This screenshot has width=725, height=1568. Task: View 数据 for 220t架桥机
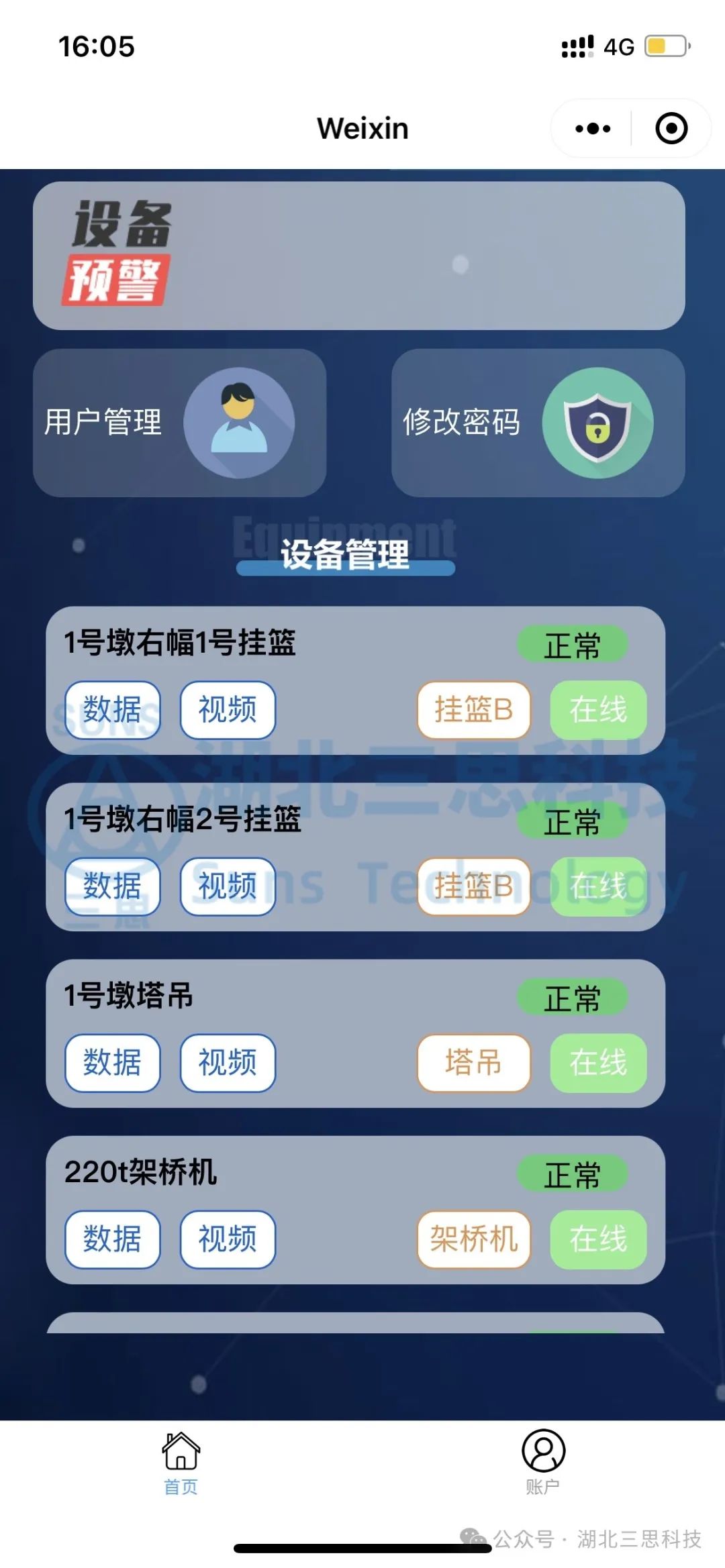point(113,1239)
